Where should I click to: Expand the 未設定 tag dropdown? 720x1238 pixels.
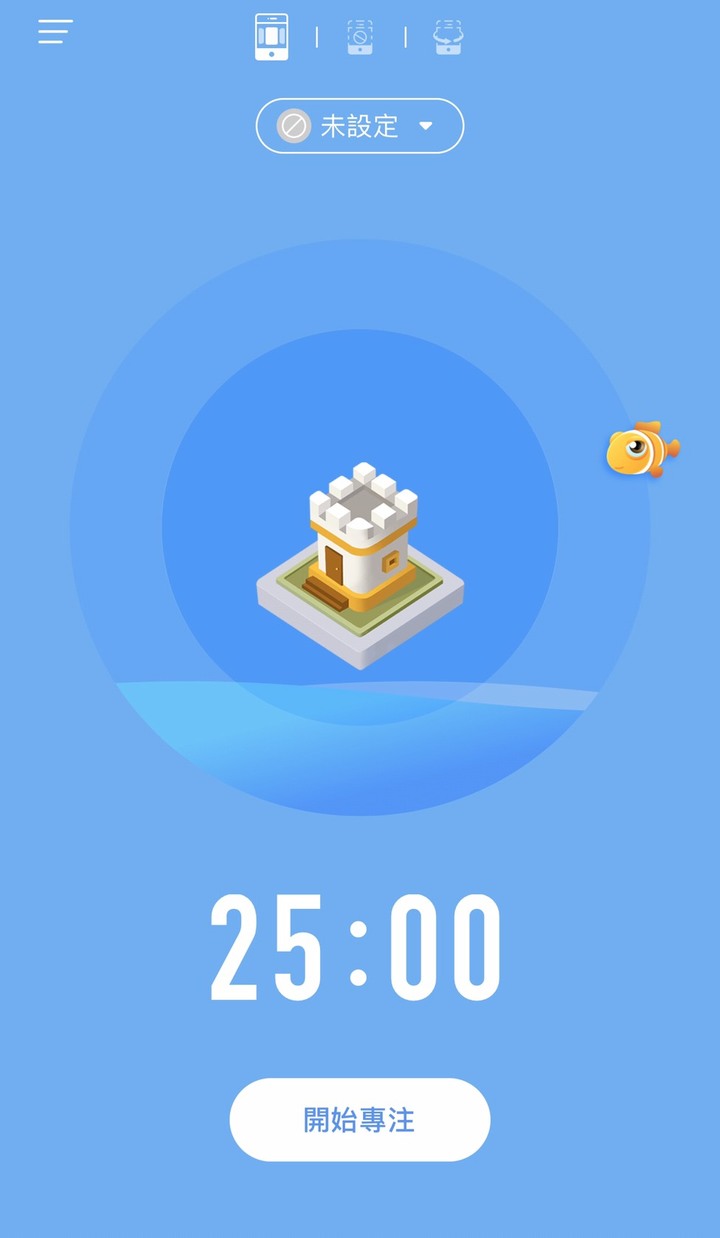click(360, 126)
